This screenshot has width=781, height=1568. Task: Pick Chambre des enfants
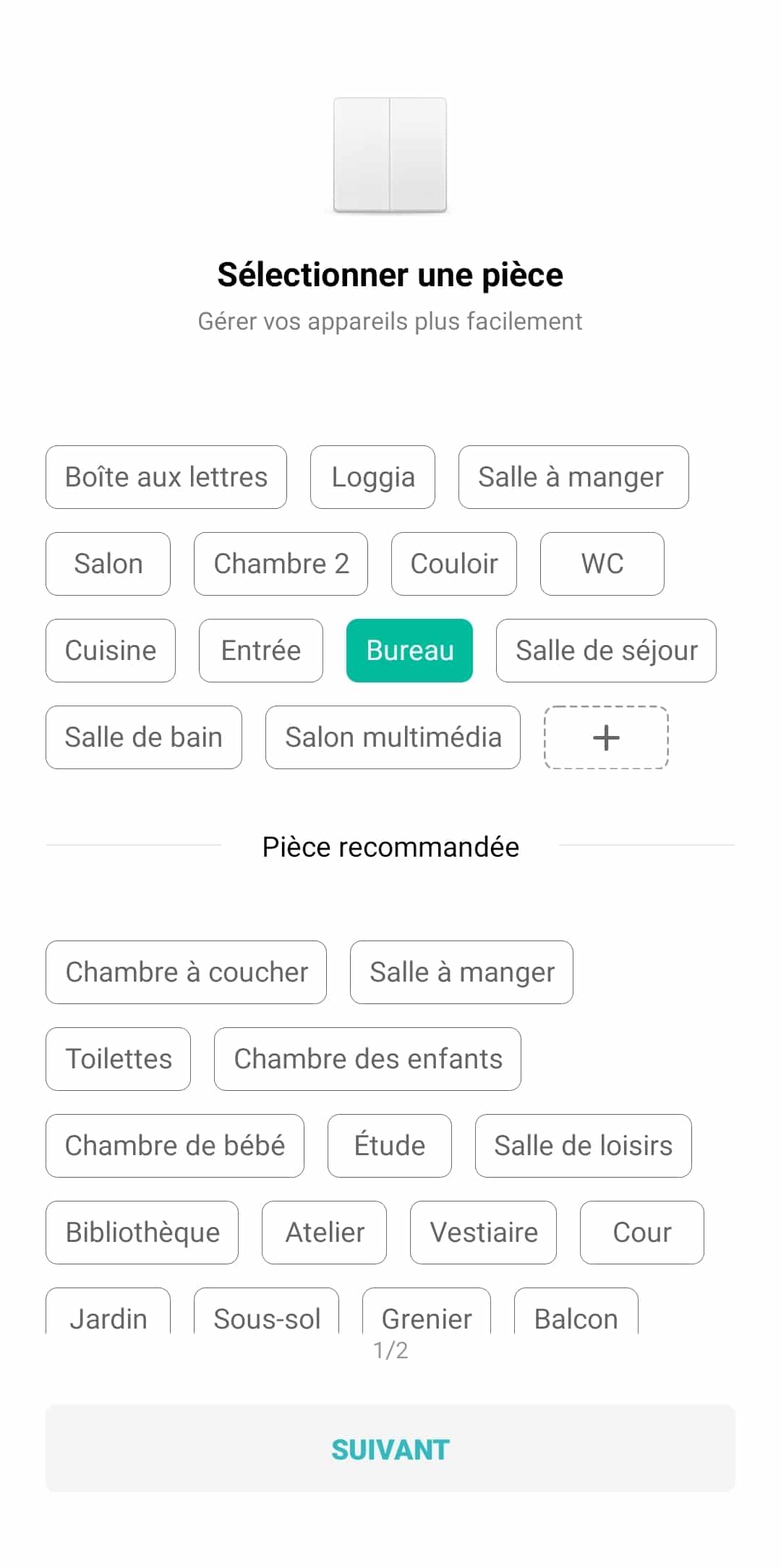point(367,1059)
